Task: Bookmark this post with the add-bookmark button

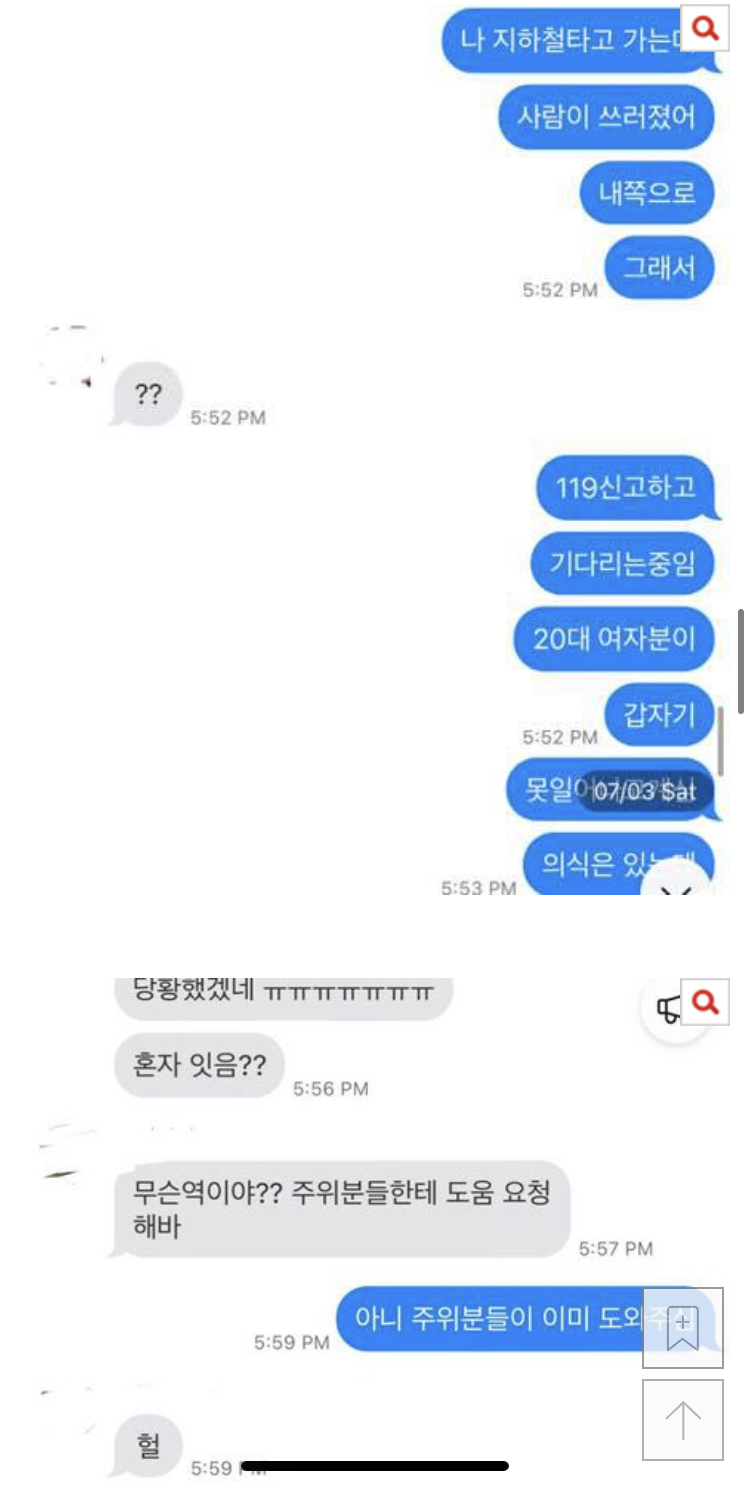Action: tap(682, 1328)
